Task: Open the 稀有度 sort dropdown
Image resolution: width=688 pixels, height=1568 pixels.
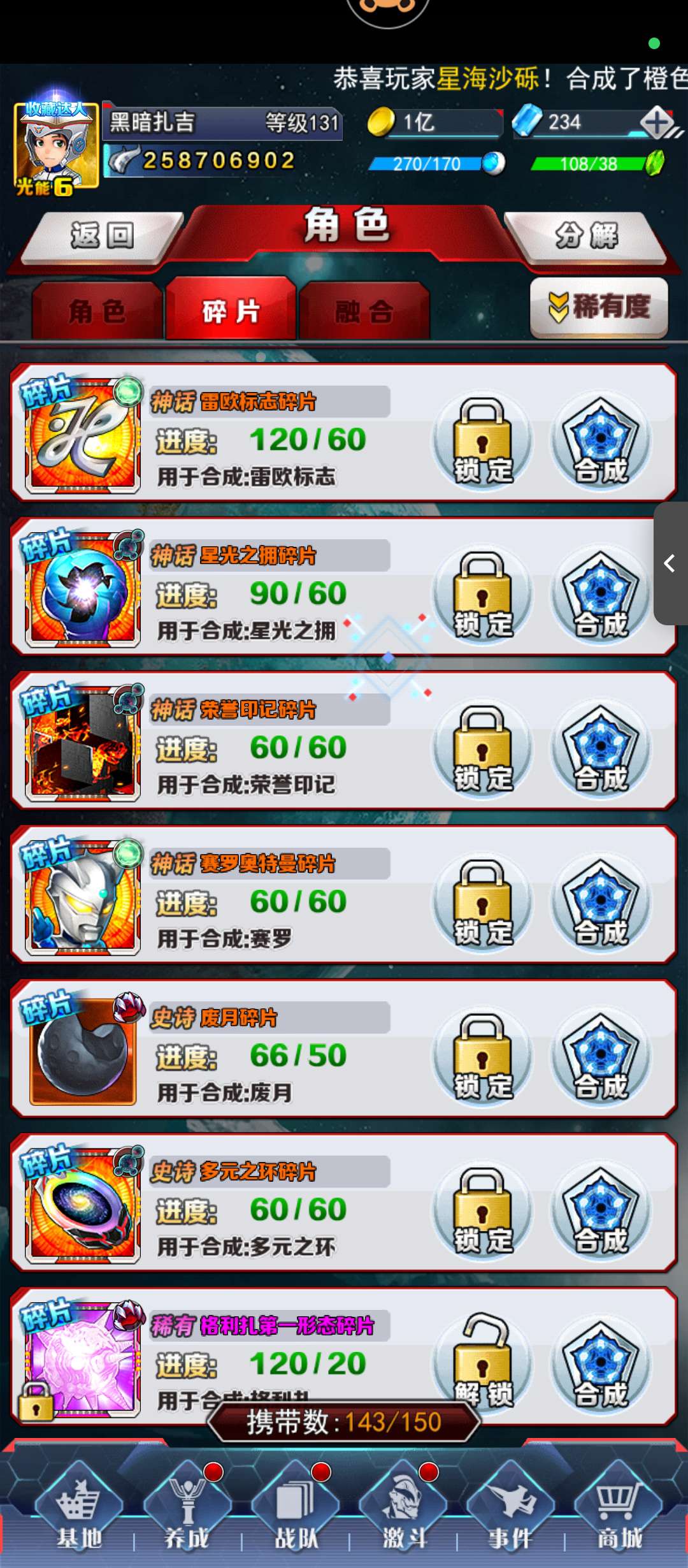Action: coord(599,307)
